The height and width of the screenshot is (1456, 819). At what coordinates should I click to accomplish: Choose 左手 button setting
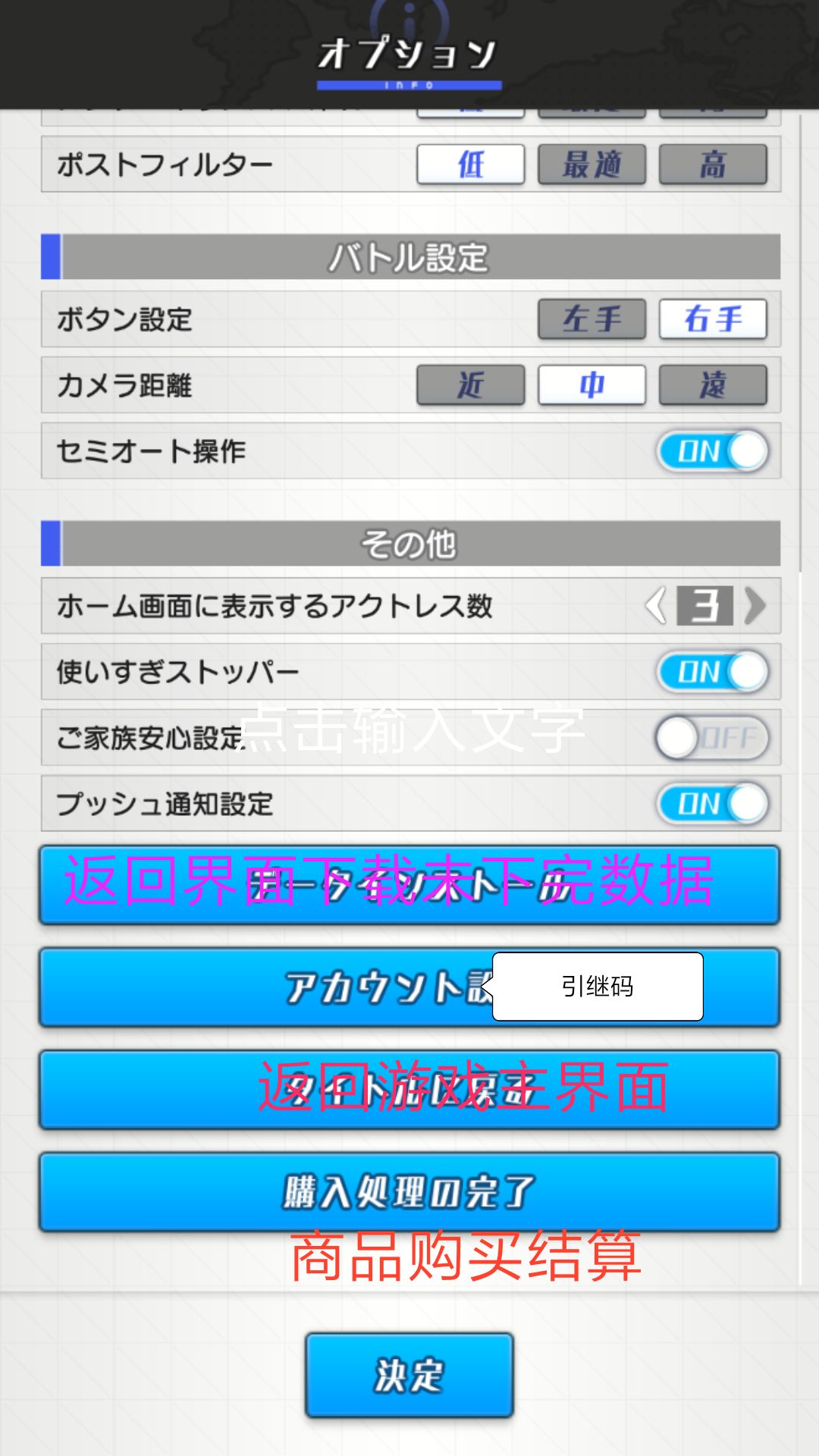(x=592, y=319)
